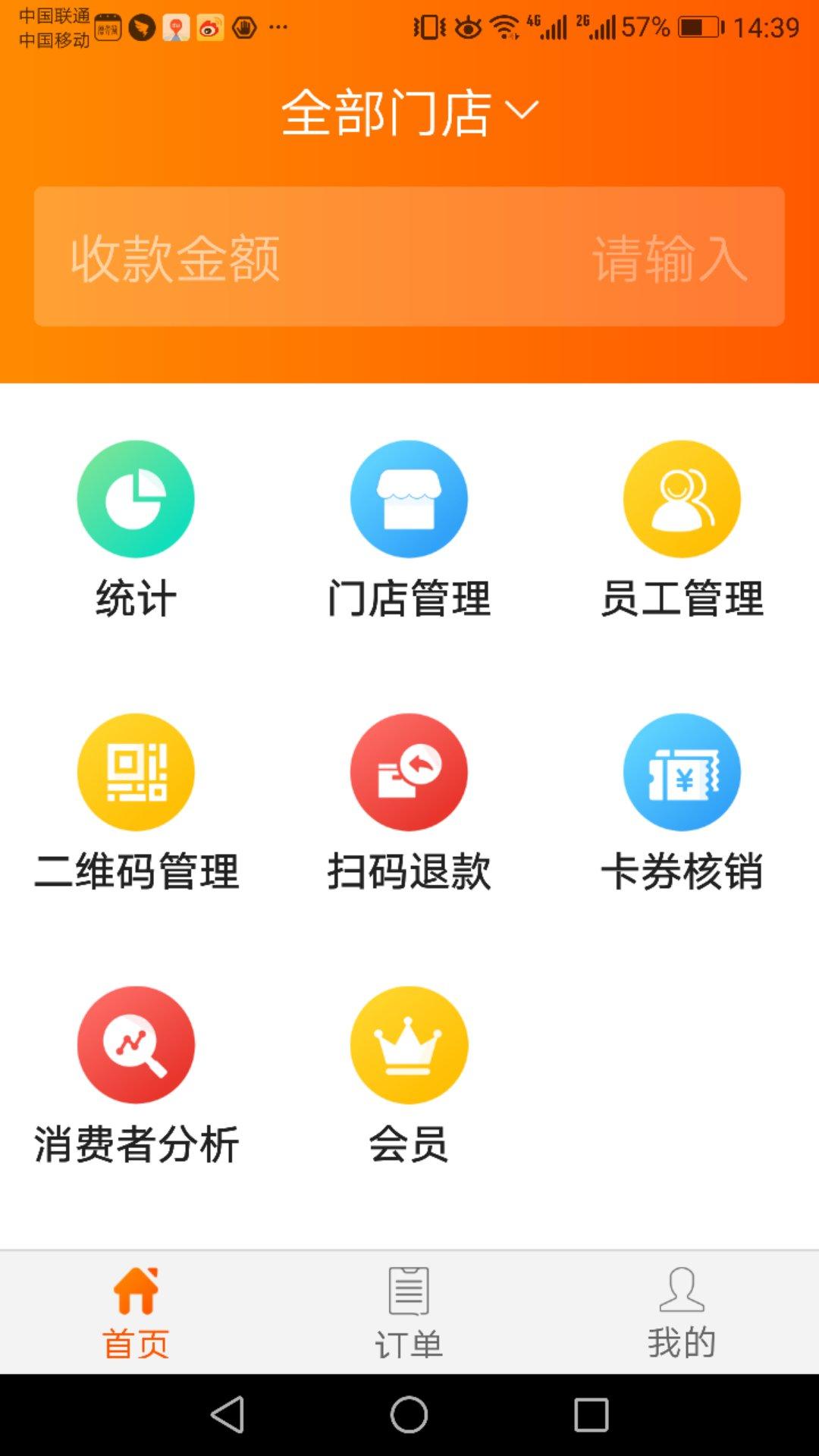This screenshot has height=1456, width=819.
Task: Switch to the 我的 profile tab
Action: pyautogui.click(x=682, y=1312)
